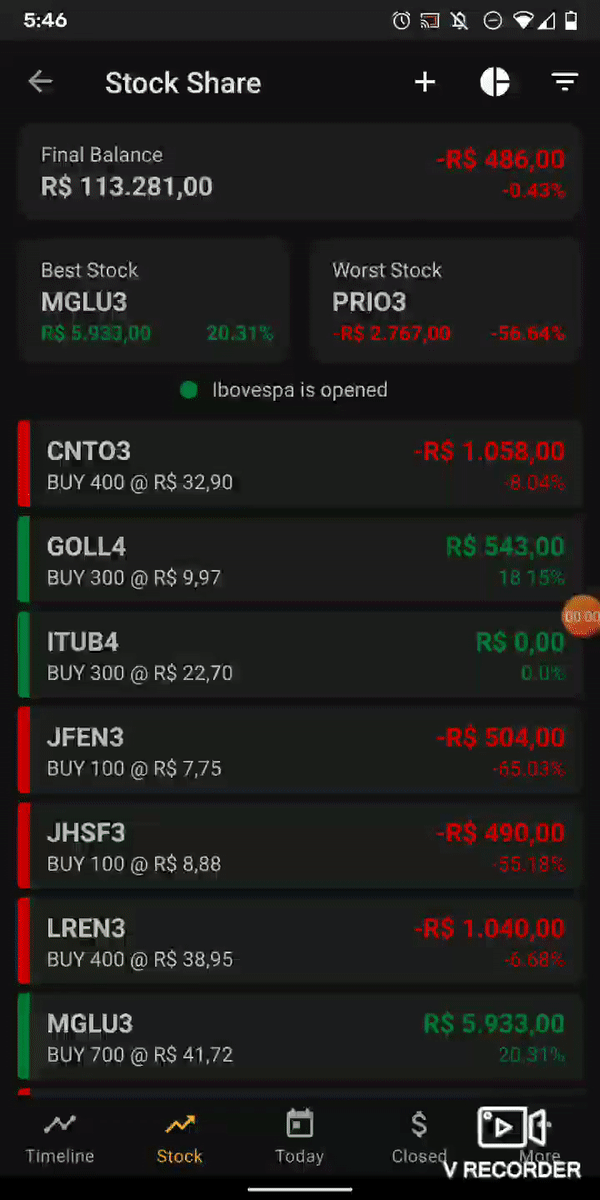
Task: Switch to the Timeline tab
Action: click(60, 1138)
